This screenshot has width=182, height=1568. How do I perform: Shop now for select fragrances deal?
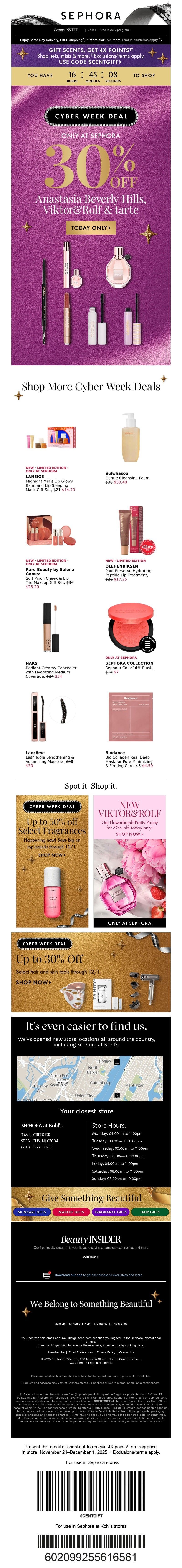click(52, 855)
